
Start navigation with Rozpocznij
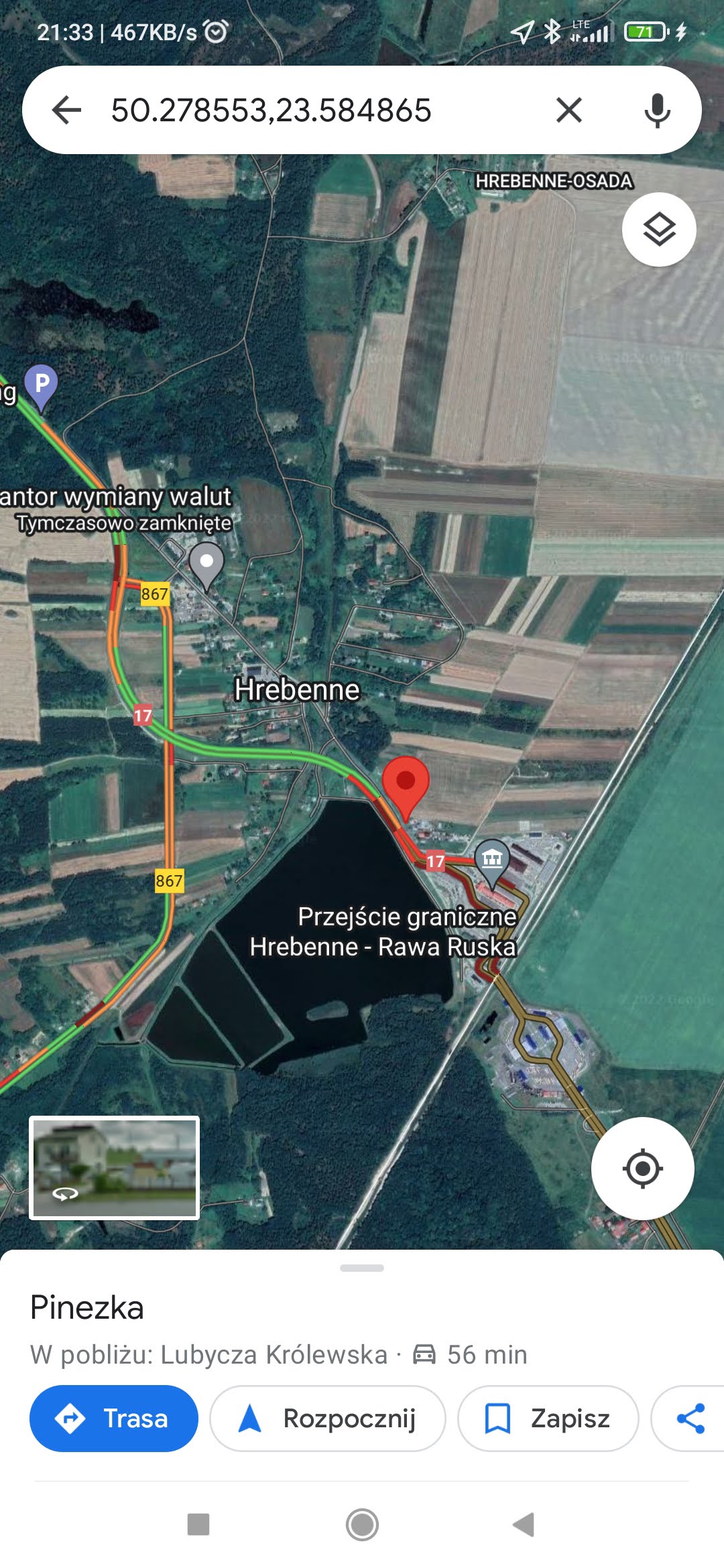click(x=327, y=1418)
